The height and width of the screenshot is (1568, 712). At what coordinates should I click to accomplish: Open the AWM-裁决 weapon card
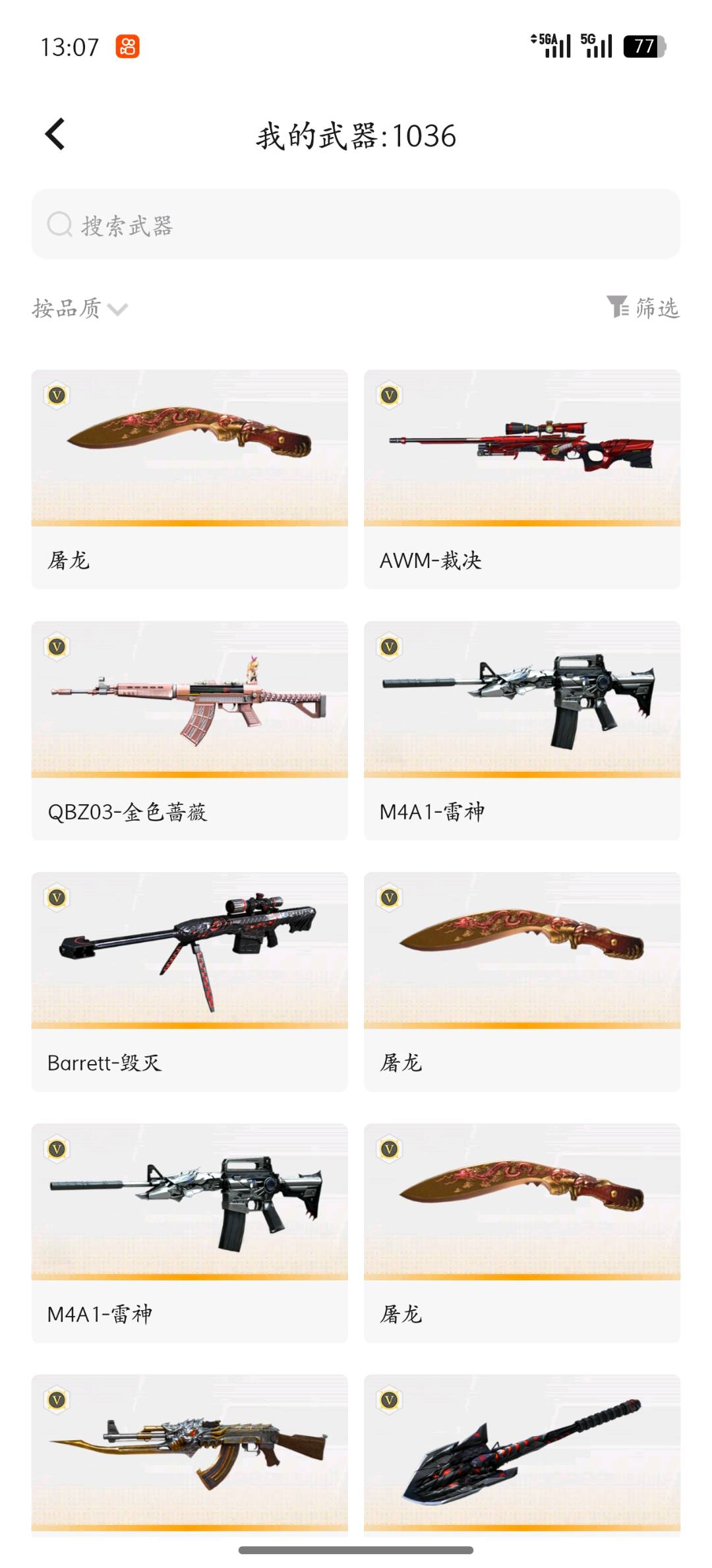[x=521, y=478]
